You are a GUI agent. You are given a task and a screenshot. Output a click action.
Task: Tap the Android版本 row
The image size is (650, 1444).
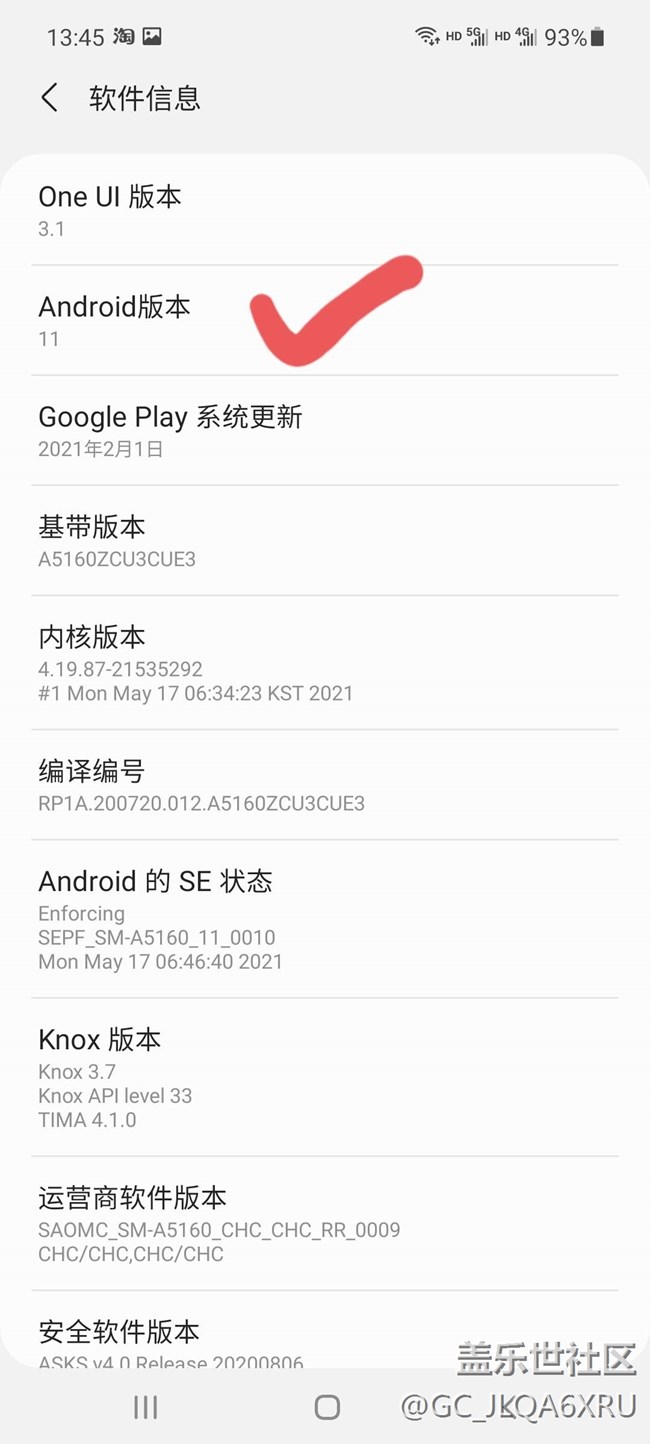[x=324, y=321]
